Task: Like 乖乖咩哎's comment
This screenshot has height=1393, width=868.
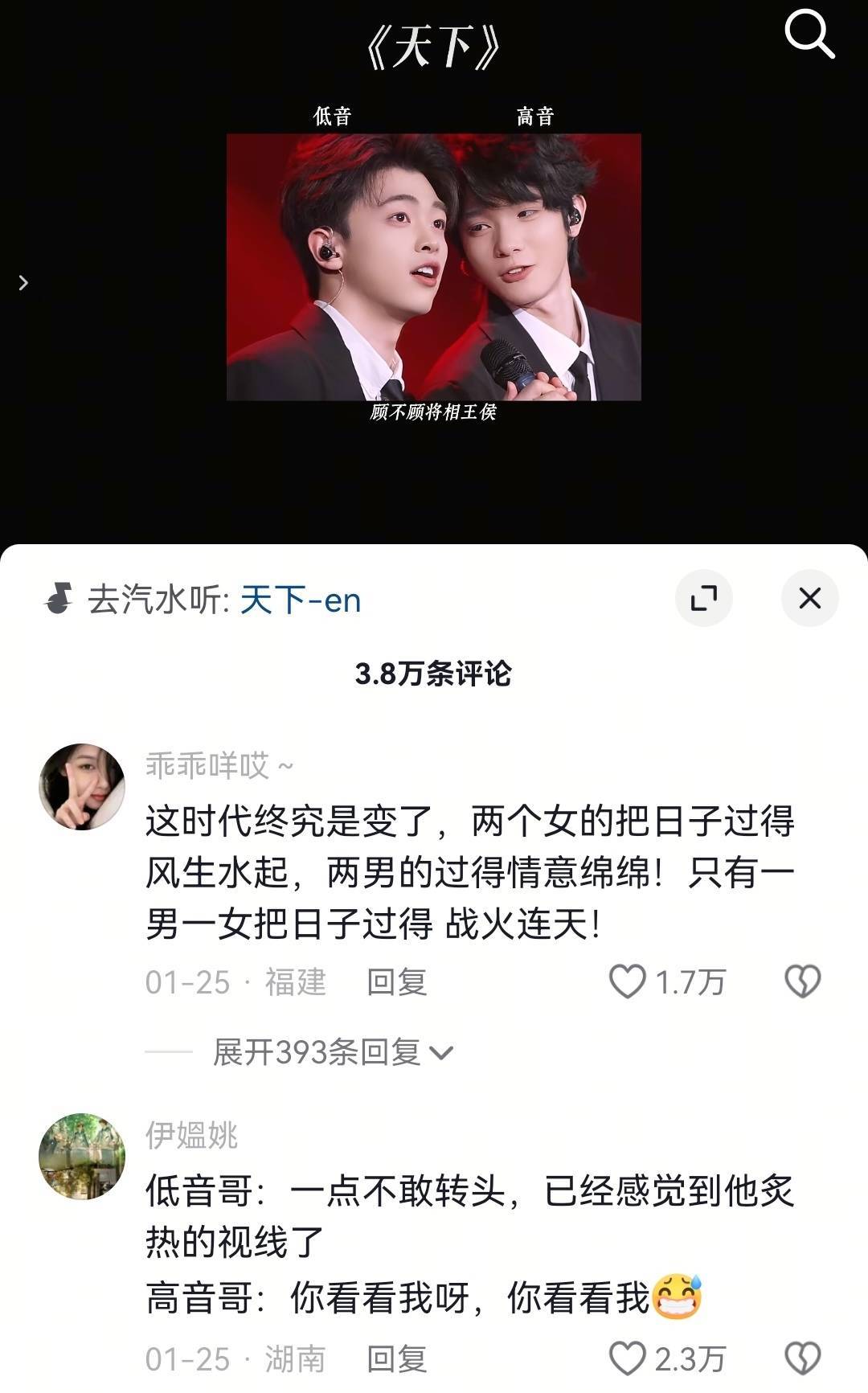Action: click(628, 981)
